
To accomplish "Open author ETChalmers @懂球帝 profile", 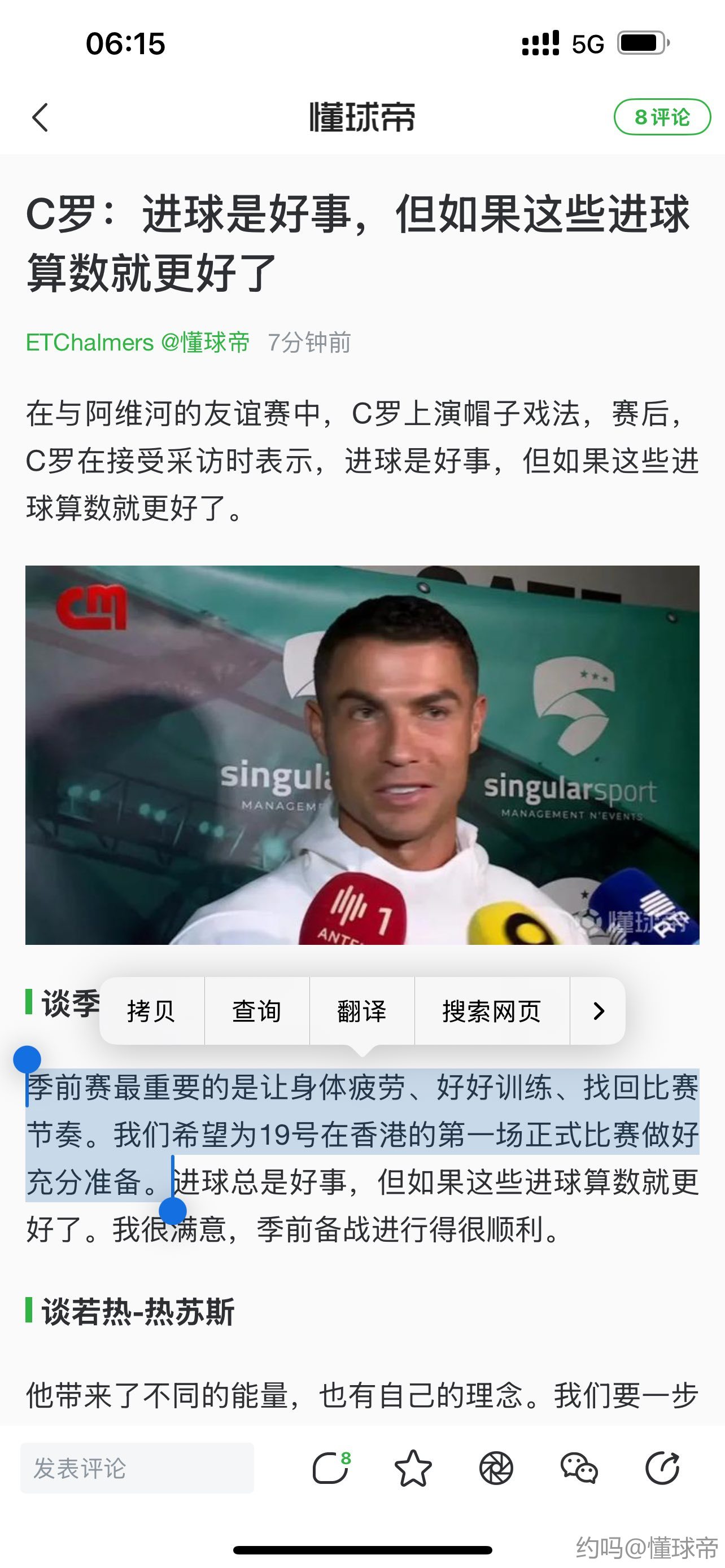I will pos(138,343).
